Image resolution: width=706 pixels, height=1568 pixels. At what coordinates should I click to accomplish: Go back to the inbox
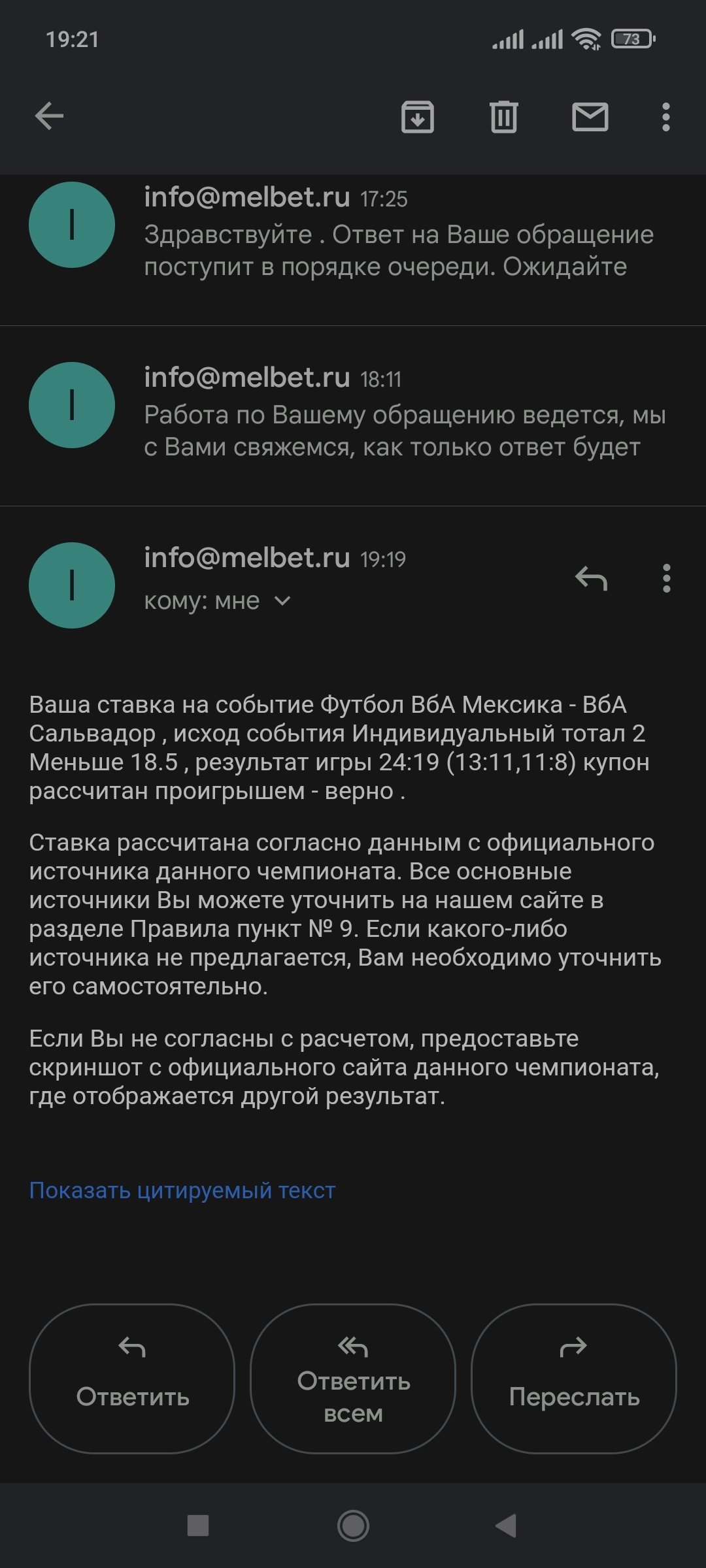click(x=49, y=117)
